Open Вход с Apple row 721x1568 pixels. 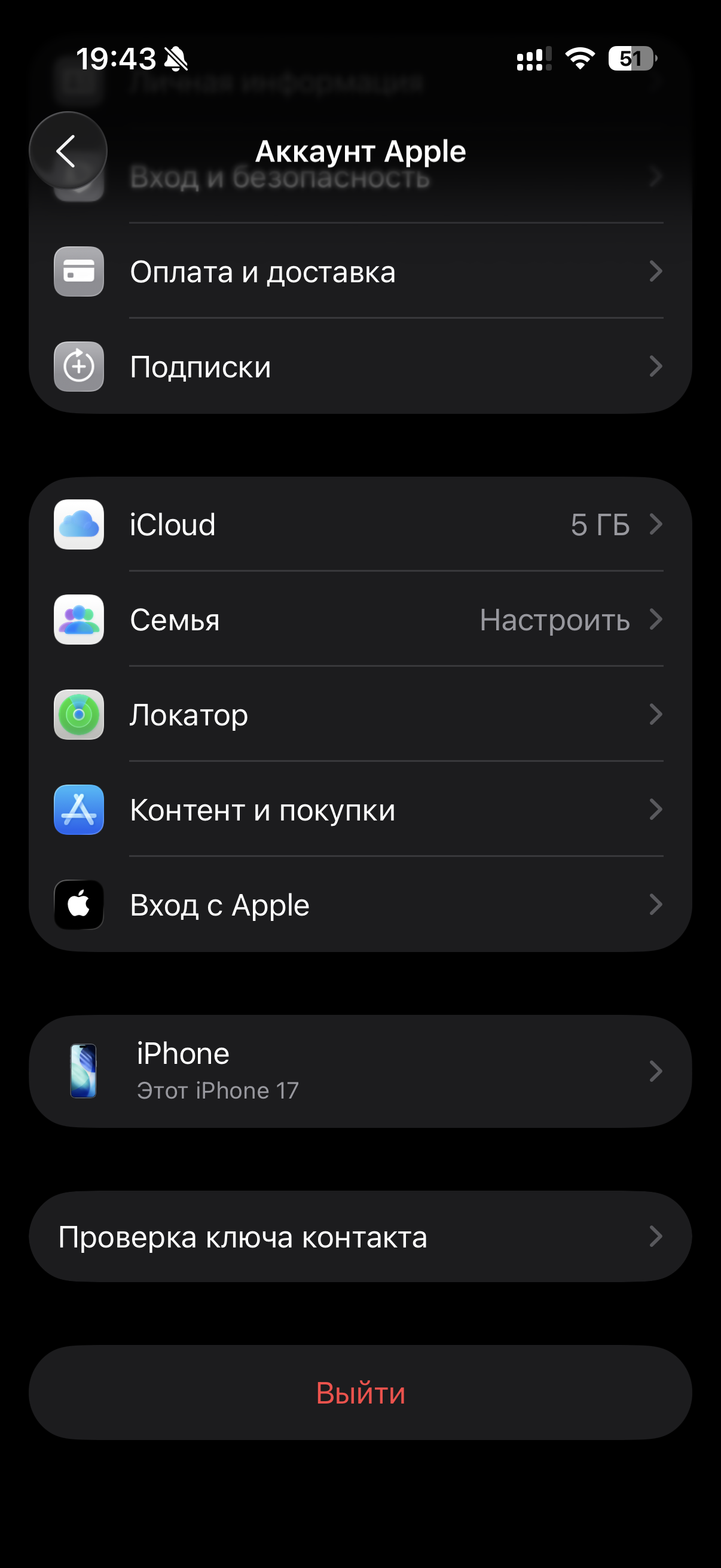point(360,905)
